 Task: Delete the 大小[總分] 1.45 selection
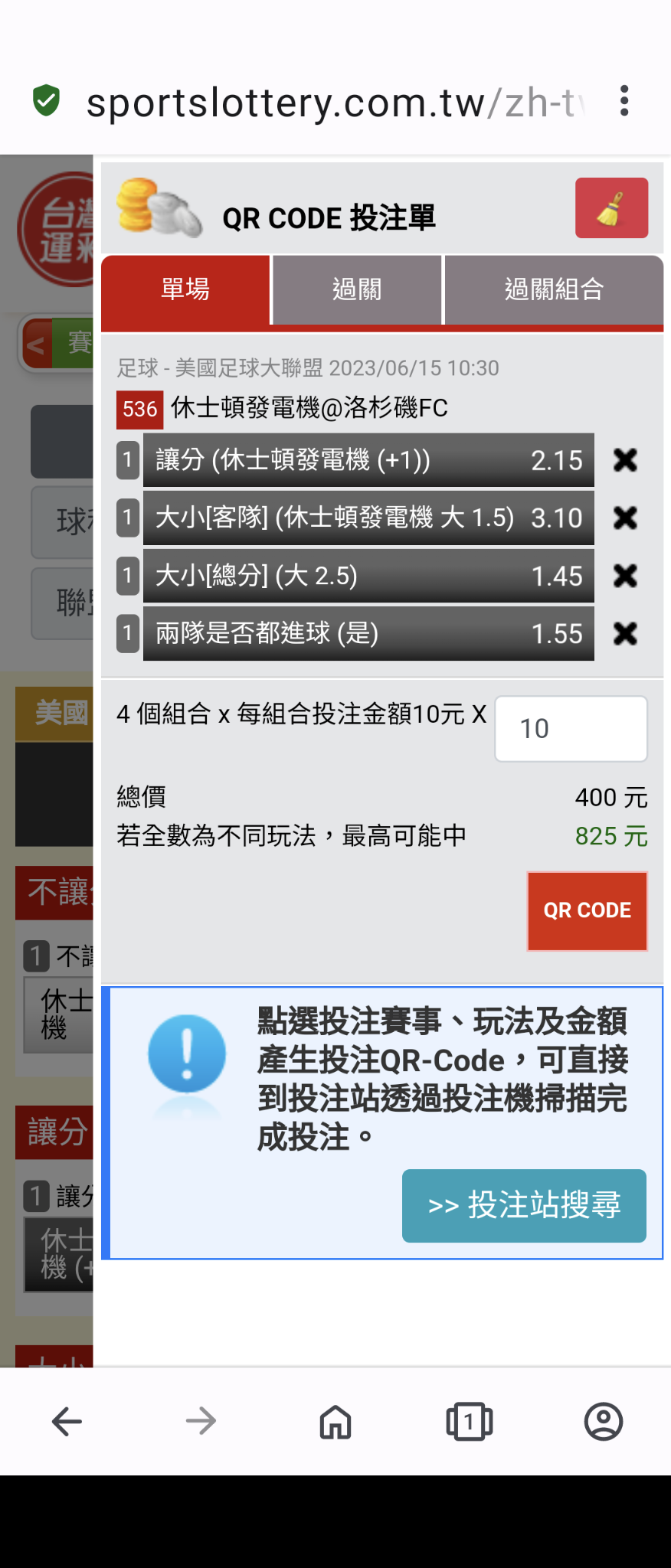tap(625, 576)
